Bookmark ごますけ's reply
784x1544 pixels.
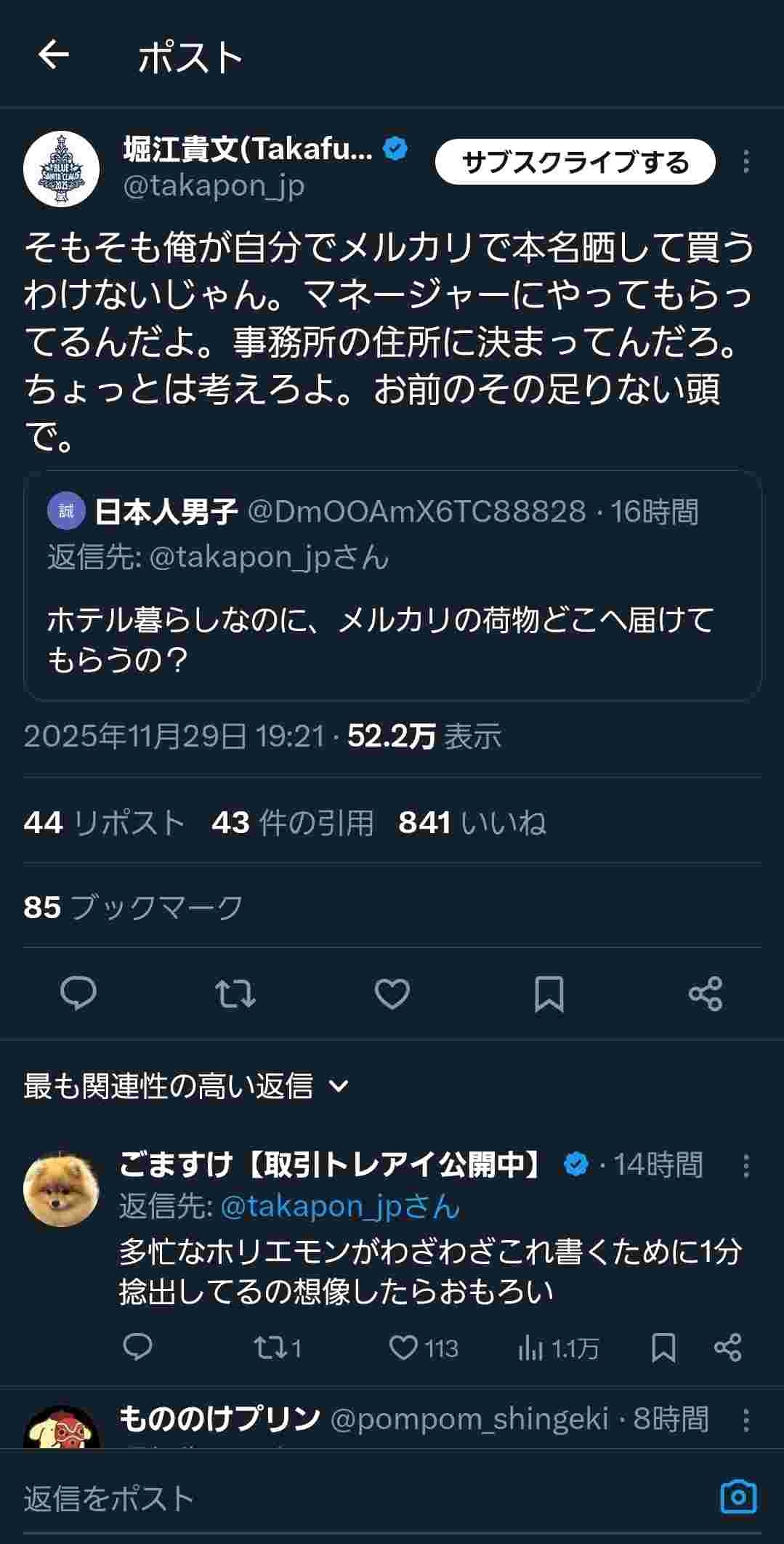click(x=663, y=1348)
